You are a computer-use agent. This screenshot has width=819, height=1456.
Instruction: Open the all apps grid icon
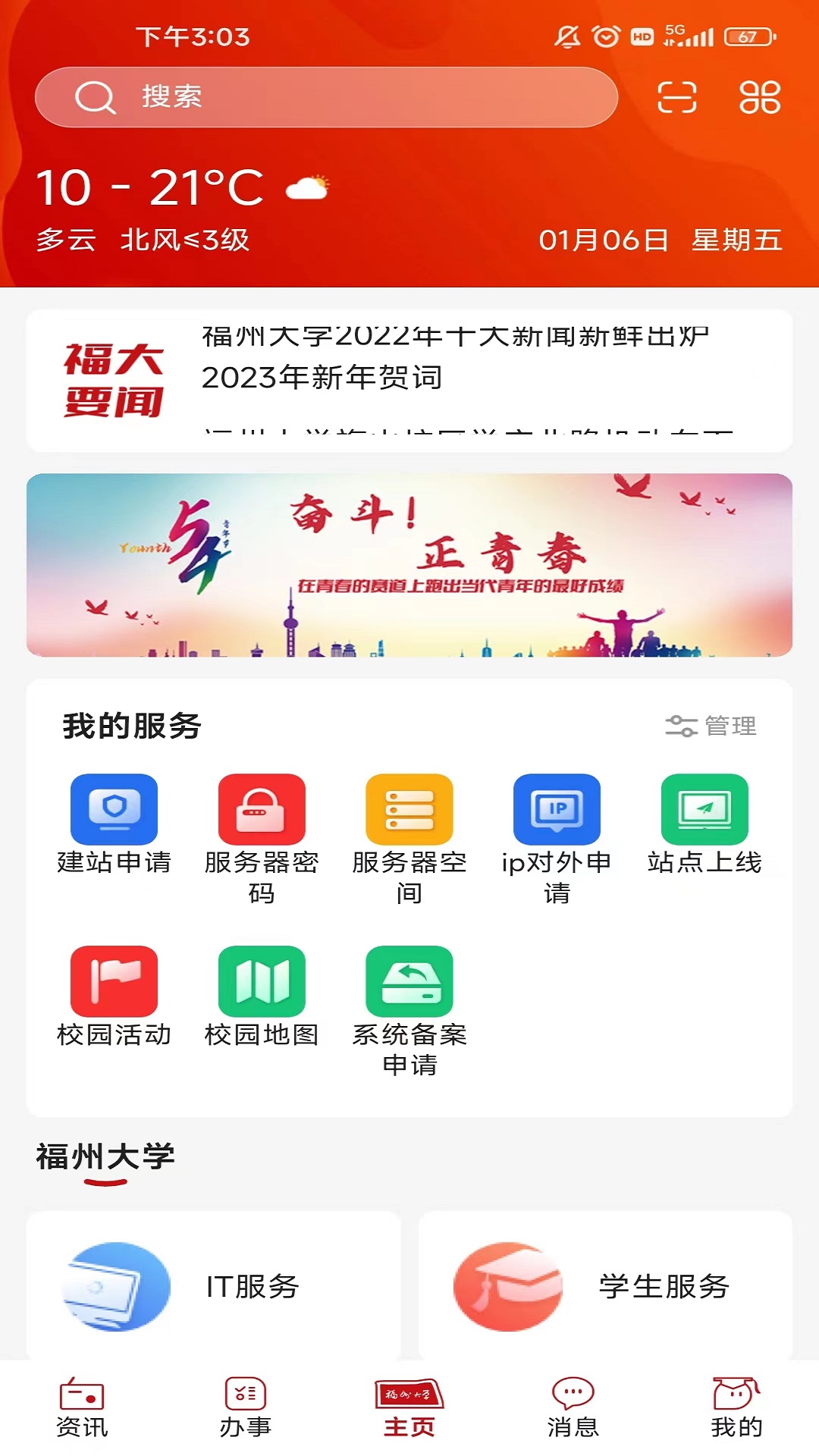point(760,97)
